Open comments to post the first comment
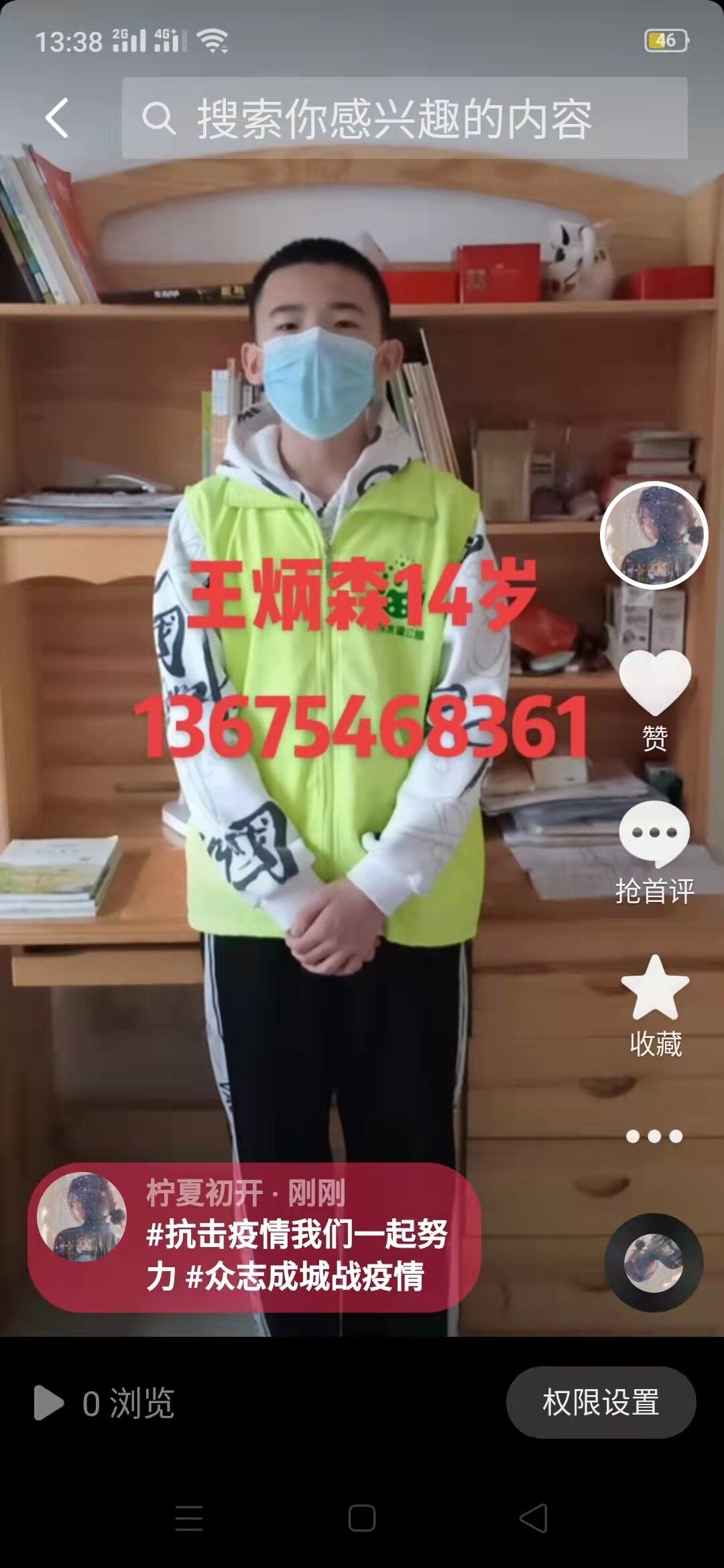 (655, 853)
